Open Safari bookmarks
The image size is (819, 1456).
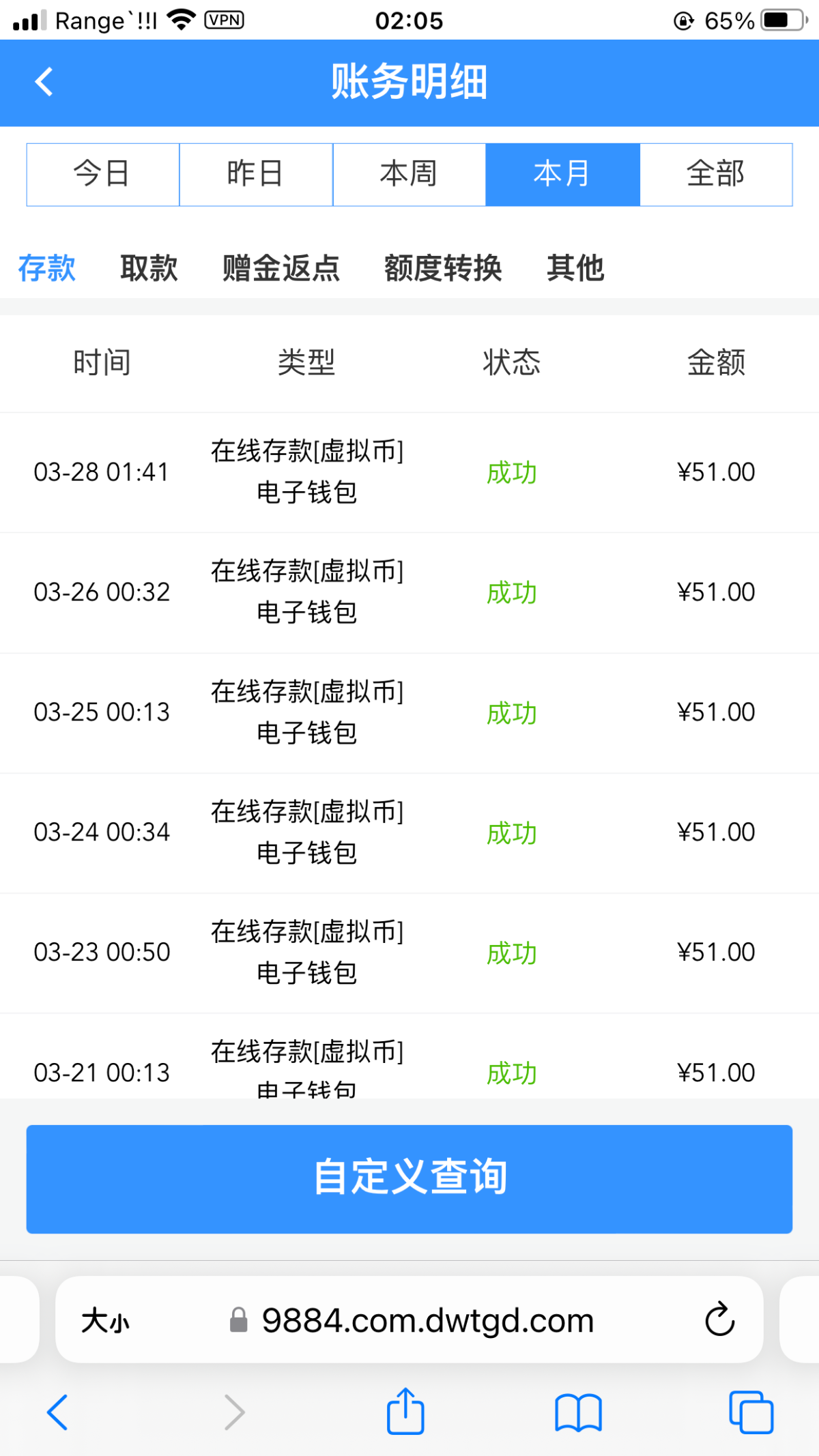click(x=578, y=1412)
